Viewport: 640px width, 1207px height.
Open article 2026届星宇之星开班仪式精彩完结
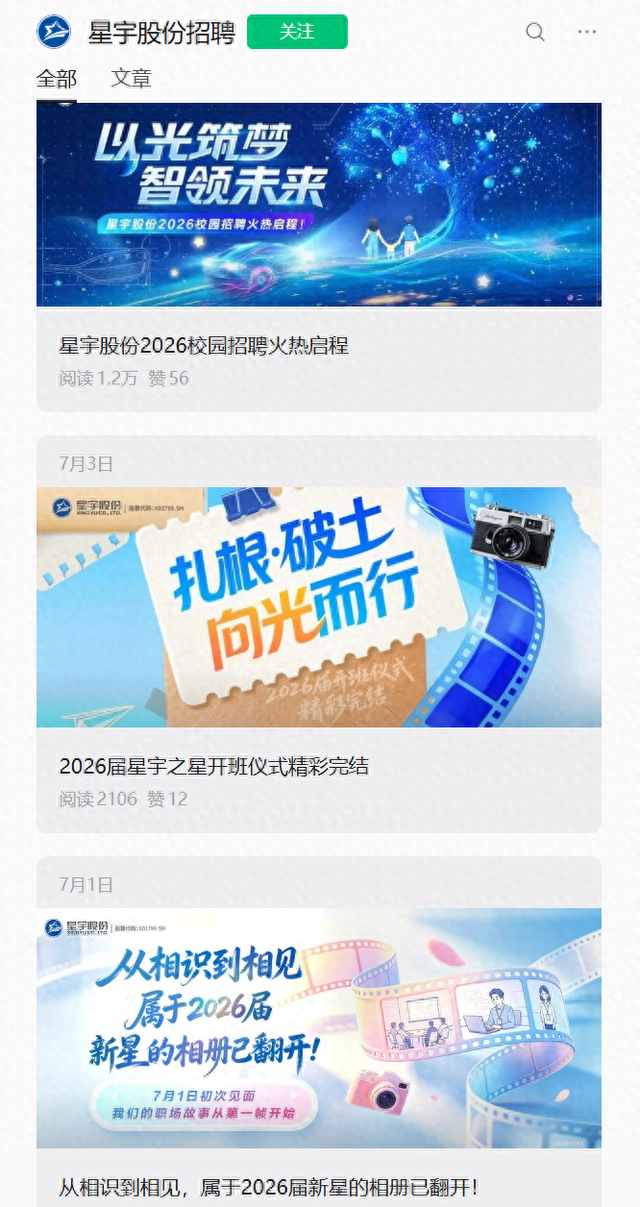pyautogui.click(x=214, y=767)
